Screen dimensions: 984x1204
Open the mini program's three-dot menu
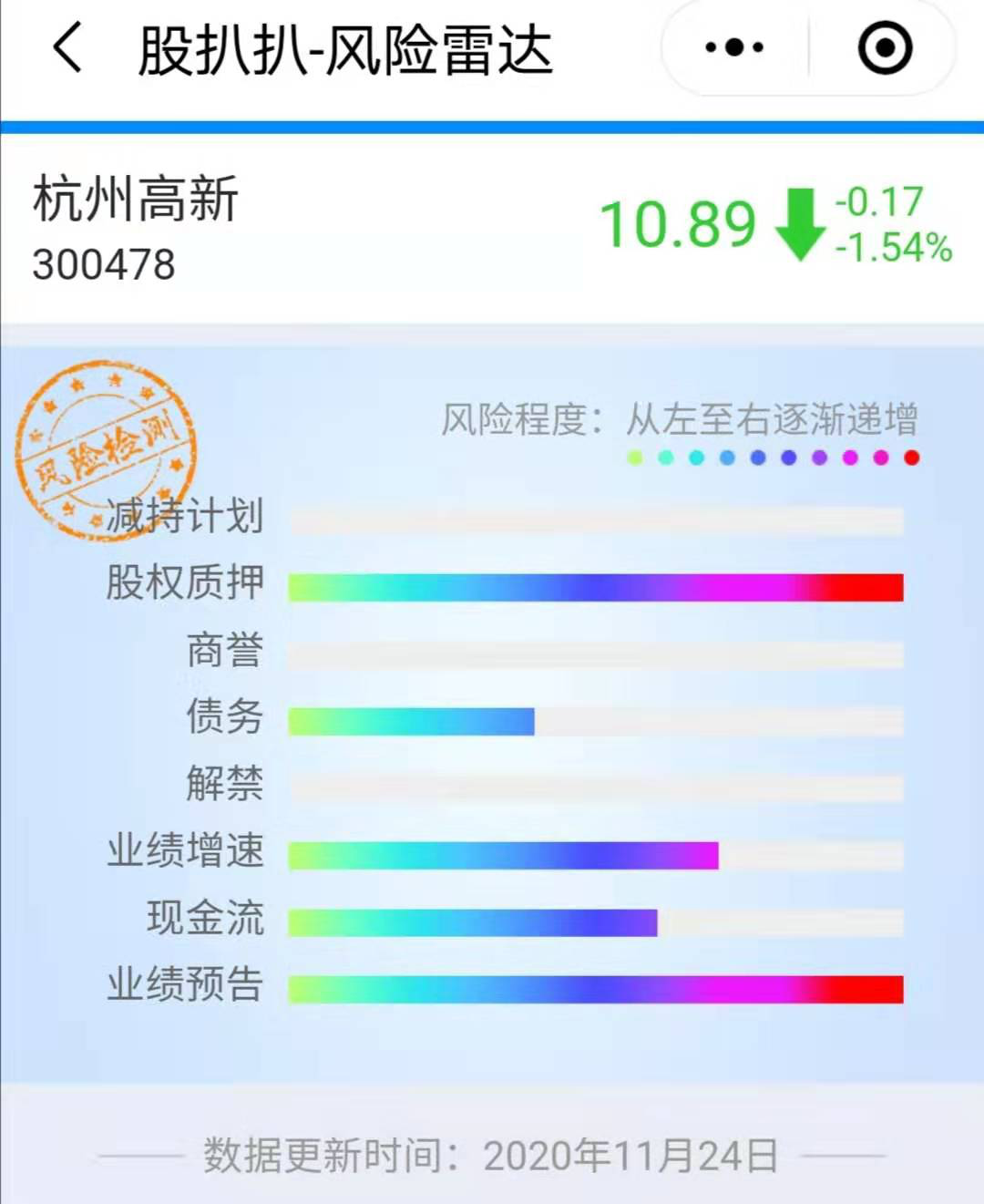tap(734, 47)
